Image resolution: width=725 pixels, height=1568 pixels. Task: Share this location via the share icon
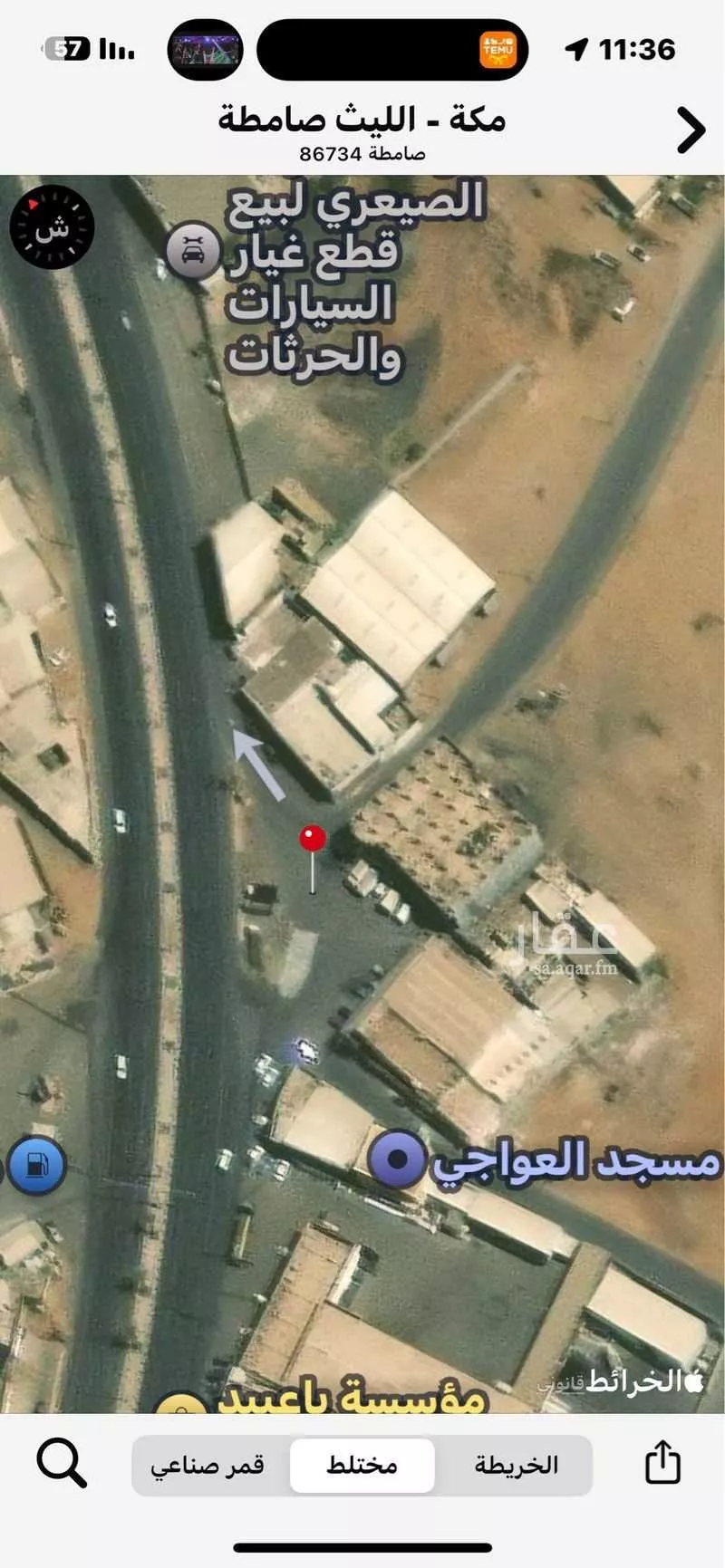pos(662,1462)
